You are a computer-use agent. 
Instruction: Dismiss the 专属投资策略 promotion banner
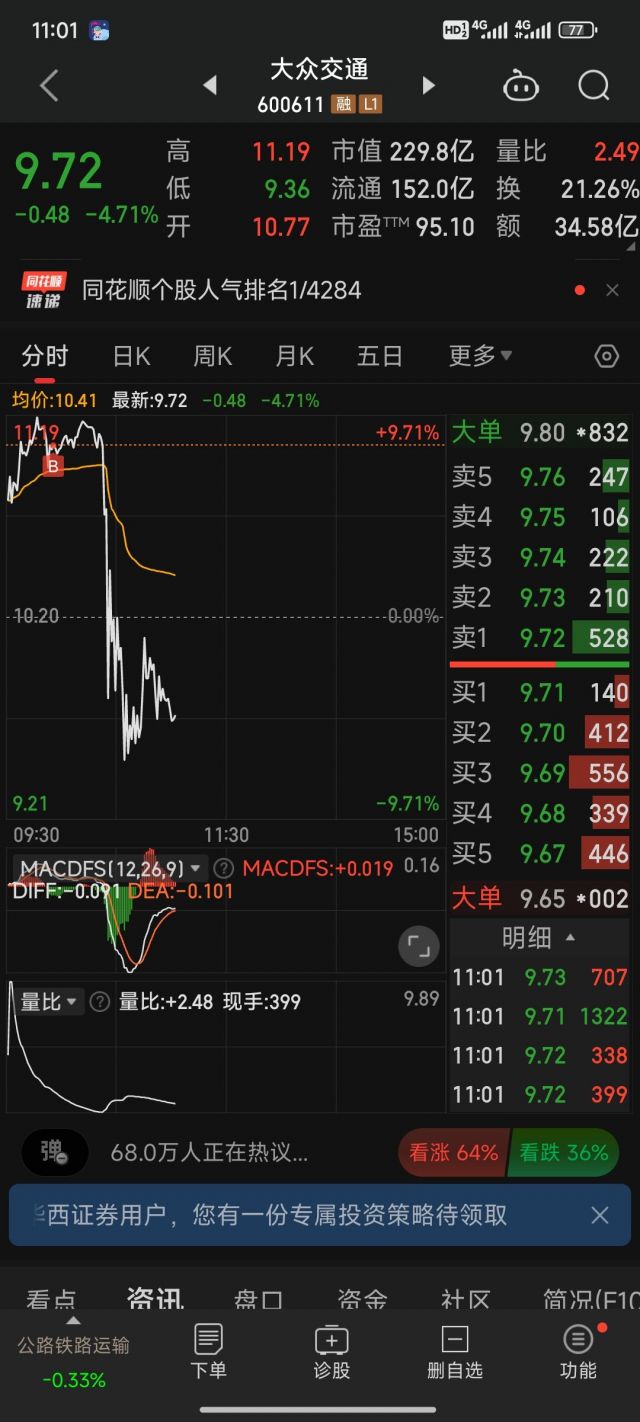point(599,1215)
